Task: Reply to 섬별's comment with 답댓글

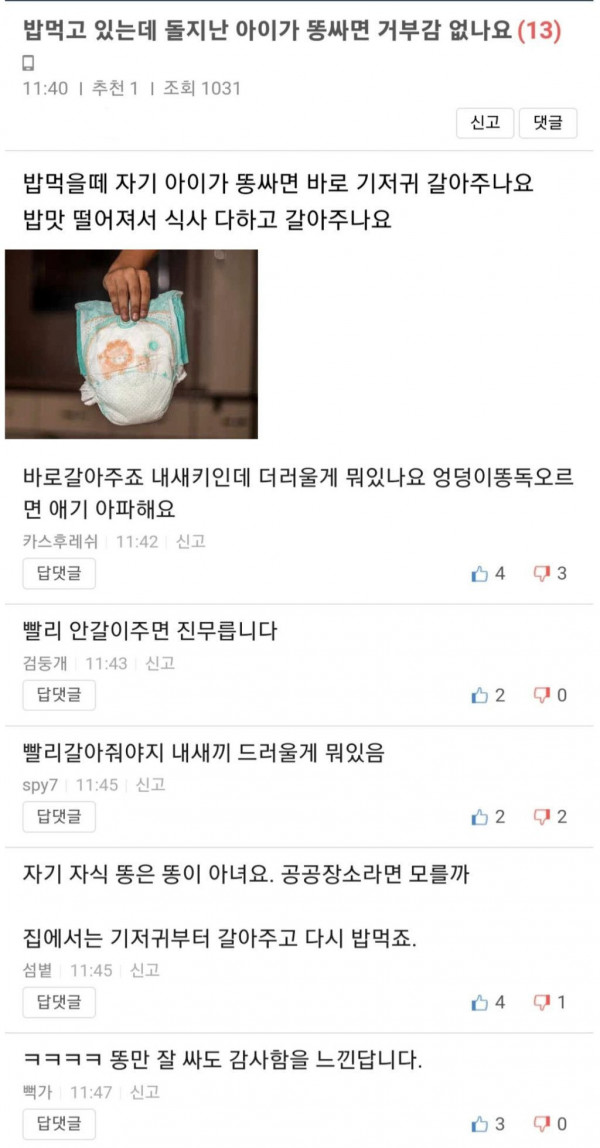Action: (59, 1001)
